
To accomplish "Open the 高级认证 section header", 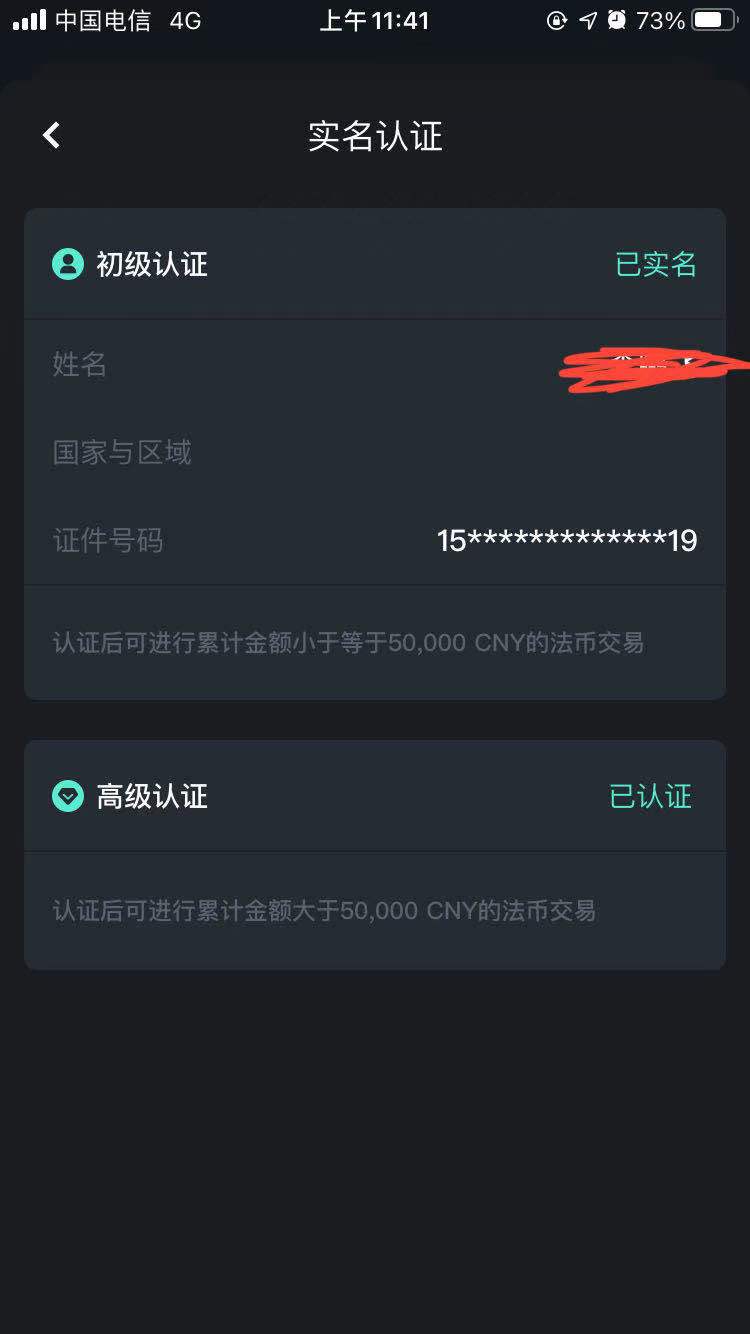I will coord(375,796).
